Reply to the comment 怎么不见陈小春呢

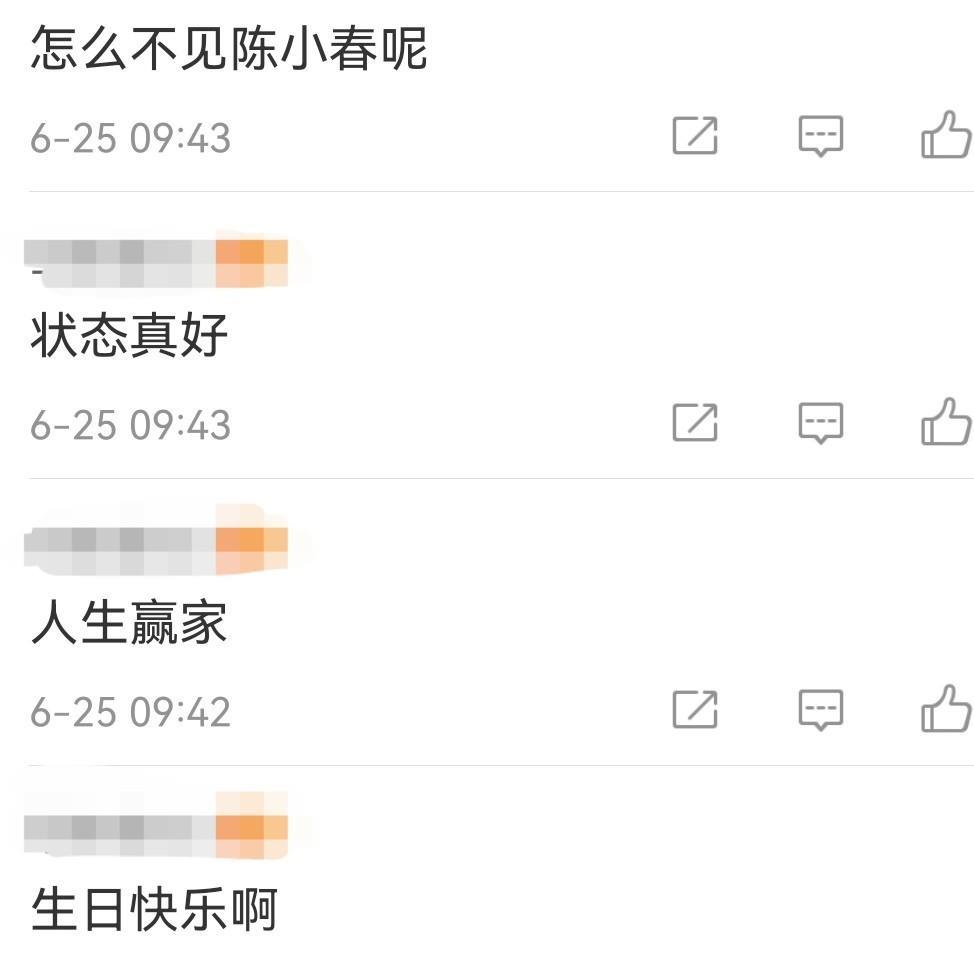coord(820,136)
